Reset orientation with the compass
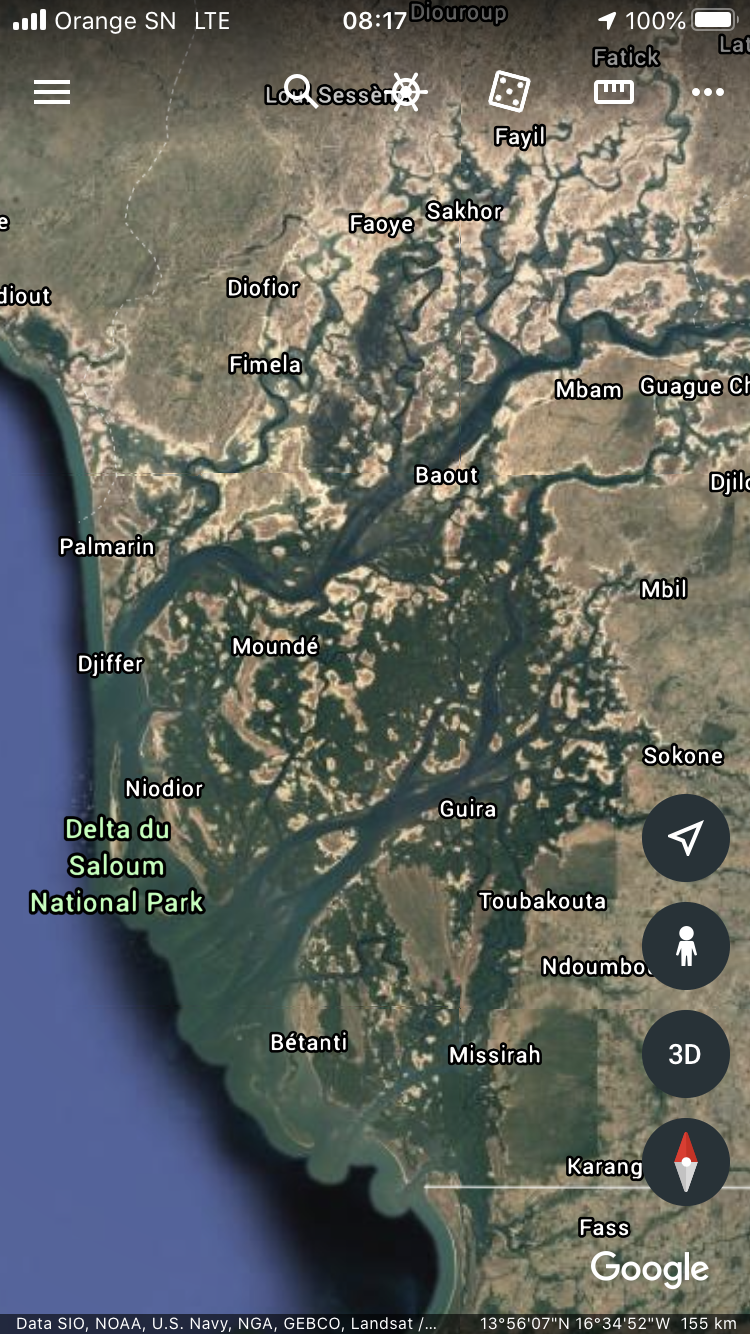The image size is (750, 1334). pyautogui.click(x=685, y=1162)
